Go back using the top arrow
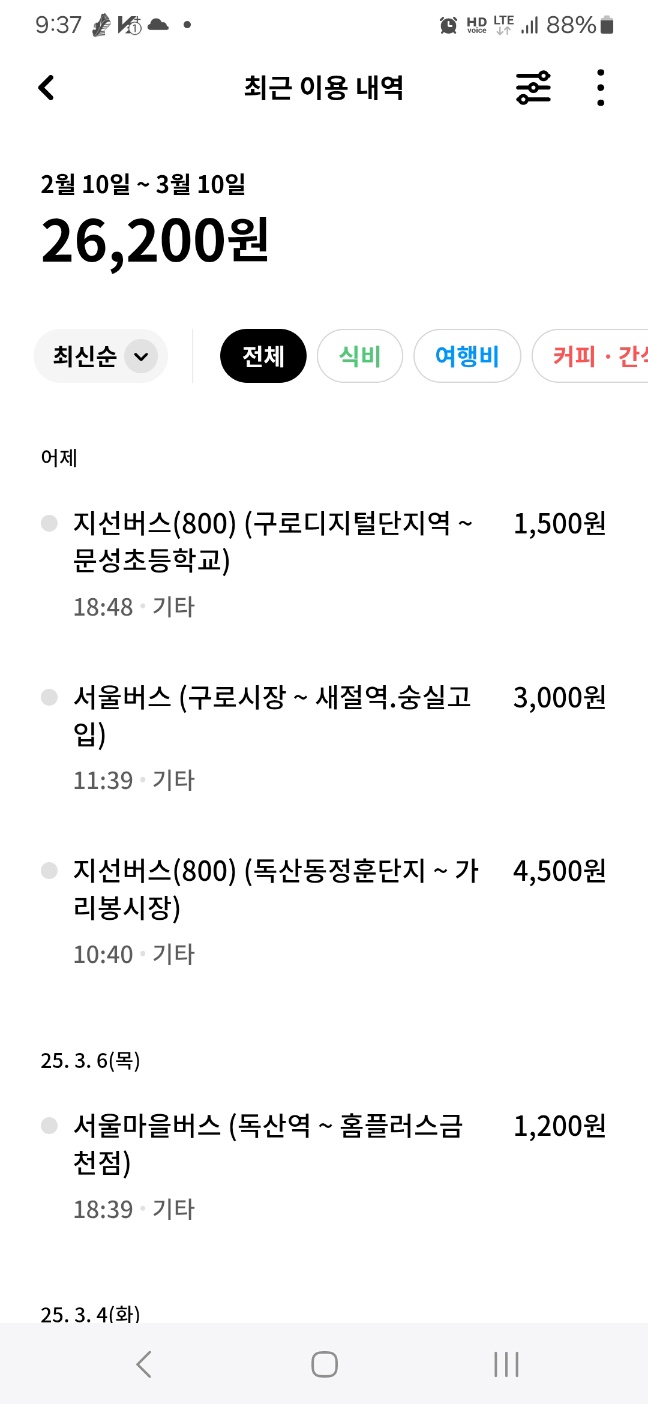 pos(46,88)
